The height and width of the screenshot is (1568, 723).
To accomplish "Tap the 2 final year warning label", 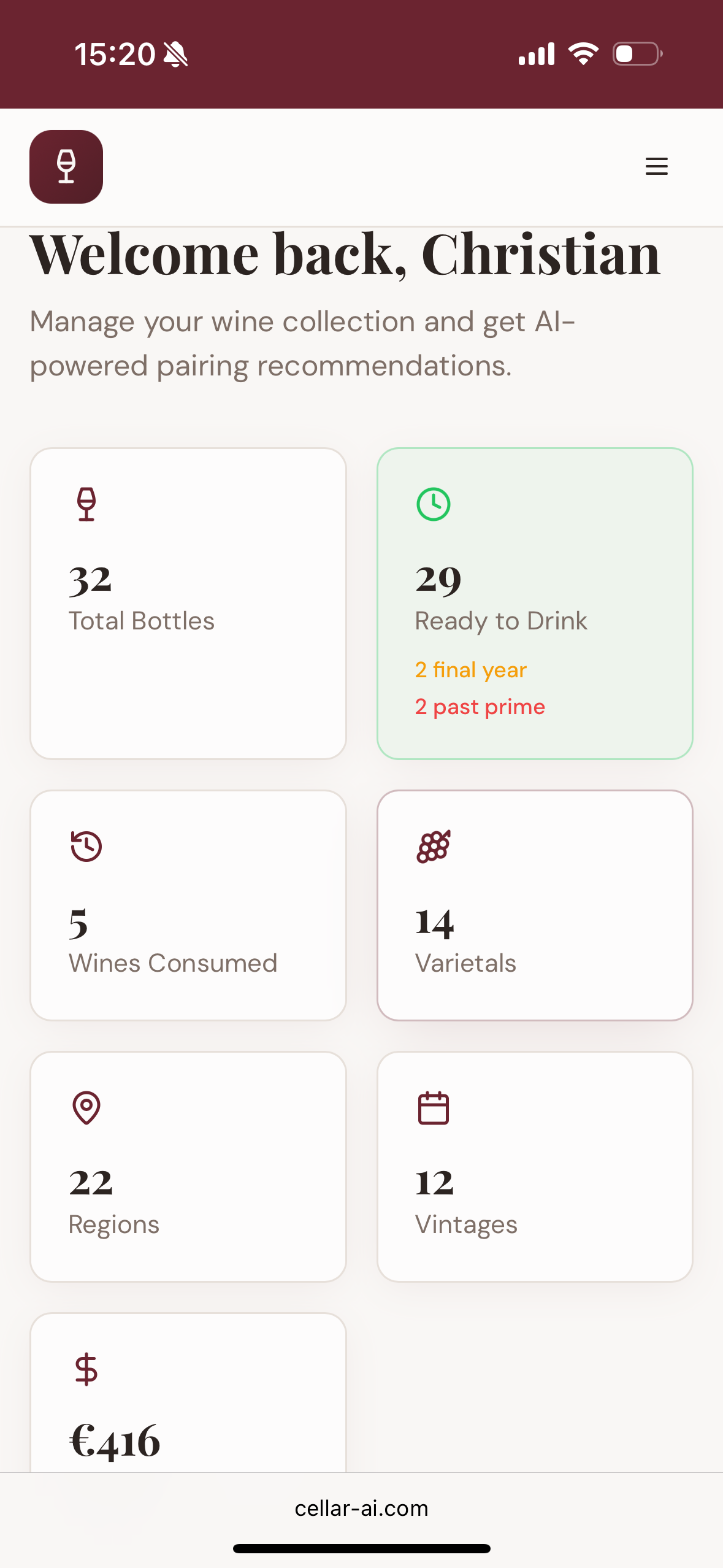I will 470,670.
